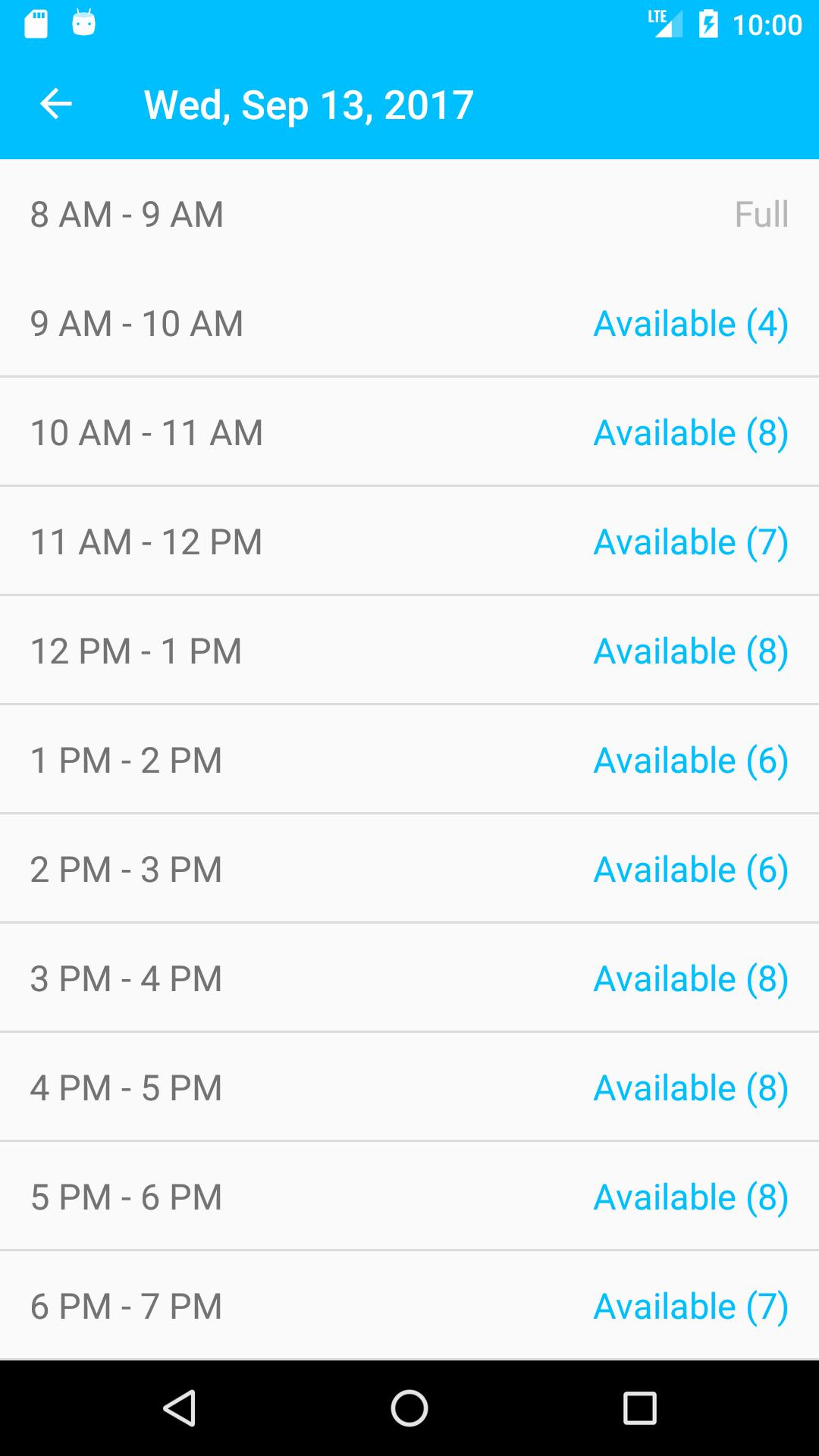Screen dimensions: 819x1456
Task: Select the 1 PM - 2 PM slot
Action: point(409,761)
